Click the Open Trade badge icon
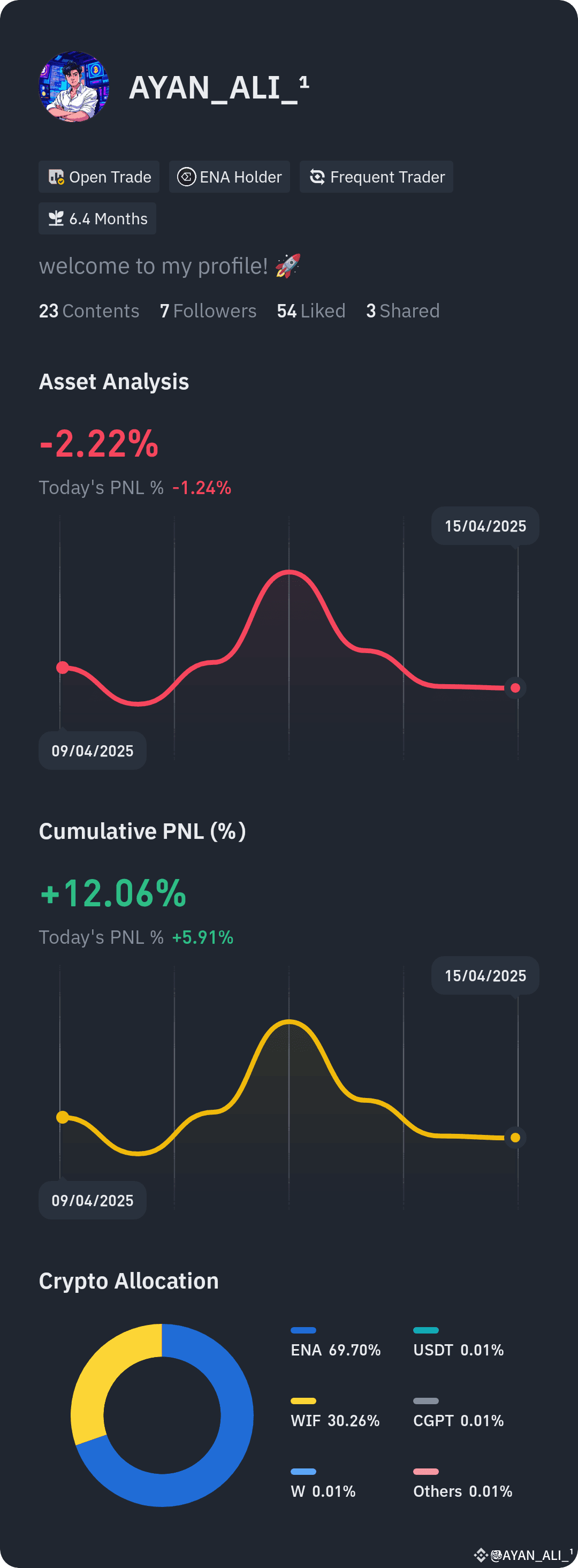The height and width of the screenshot is (1568, 578). [56, 177]
